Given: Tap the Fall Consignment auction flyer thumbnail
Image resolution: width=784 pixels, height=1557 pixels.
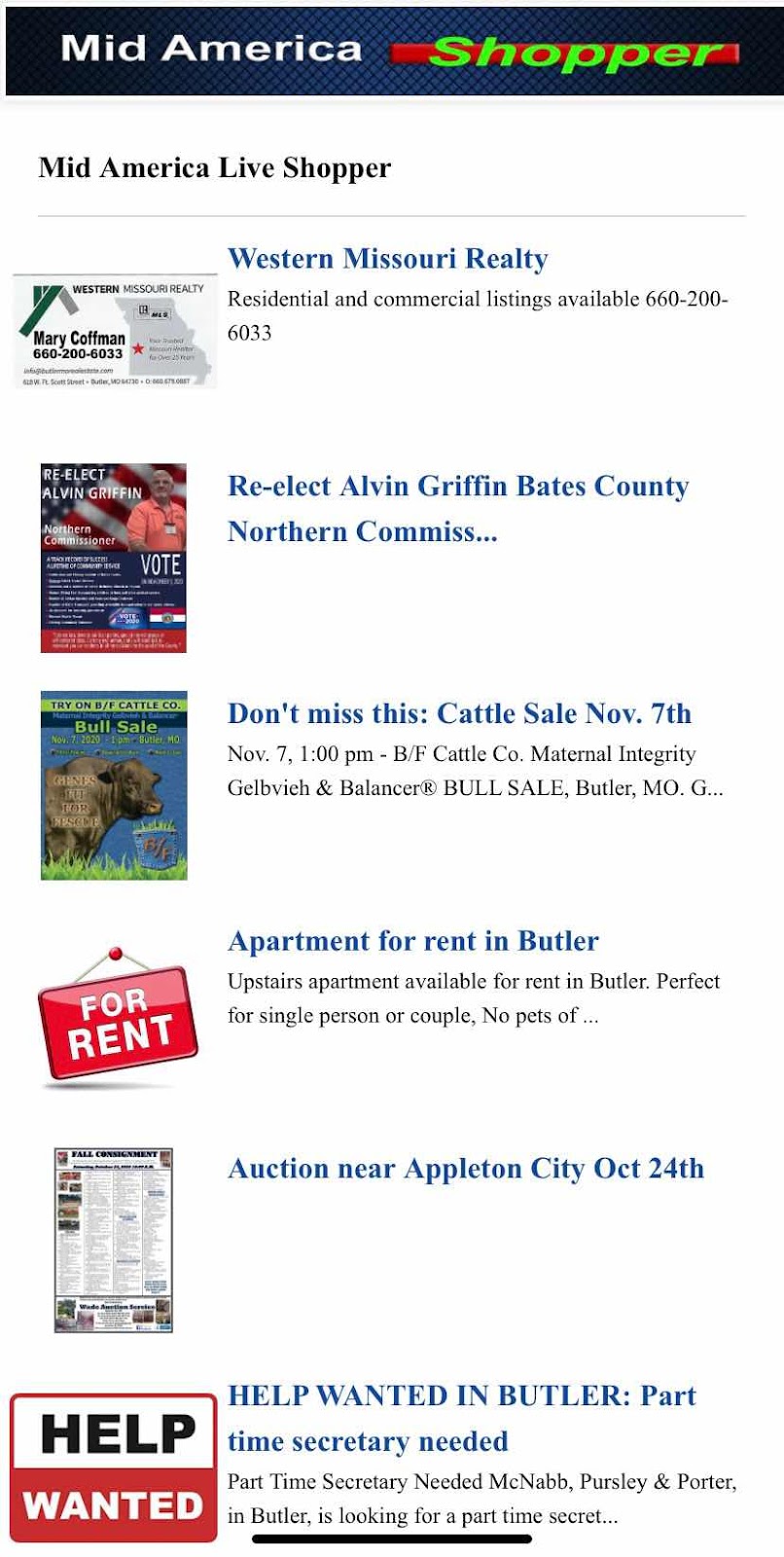Looking at the screenshot, I should tap(114, 1240).
